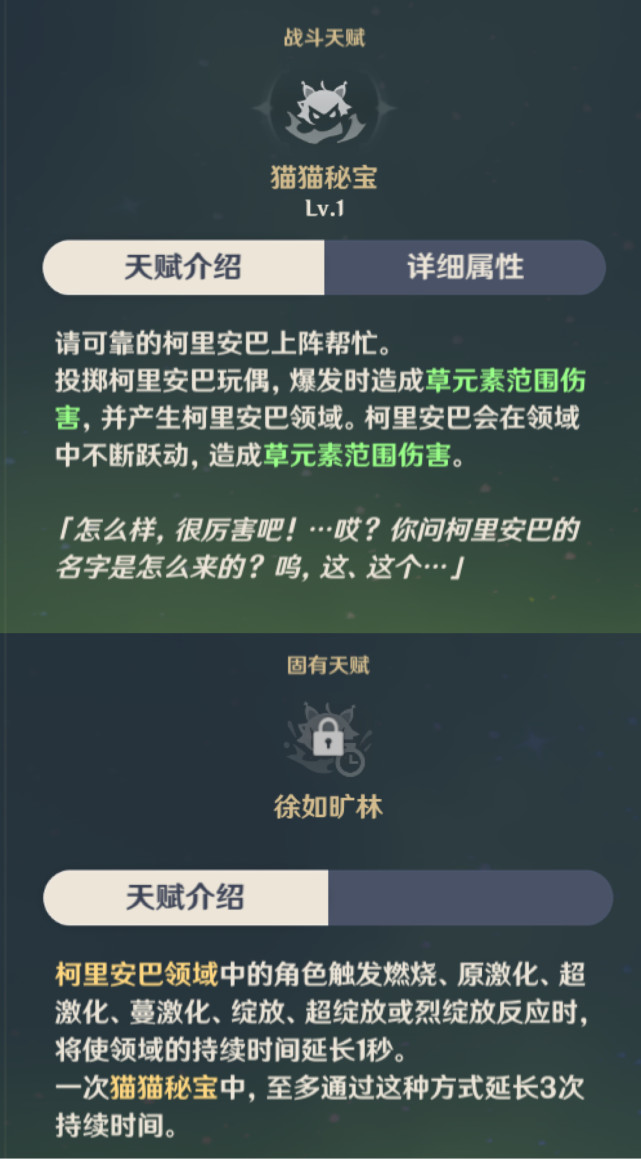Viewport: 641px width, 1159px height.
Task: Select 天赋介绍 tab under 徐如旷林
Action: (185, 896)
